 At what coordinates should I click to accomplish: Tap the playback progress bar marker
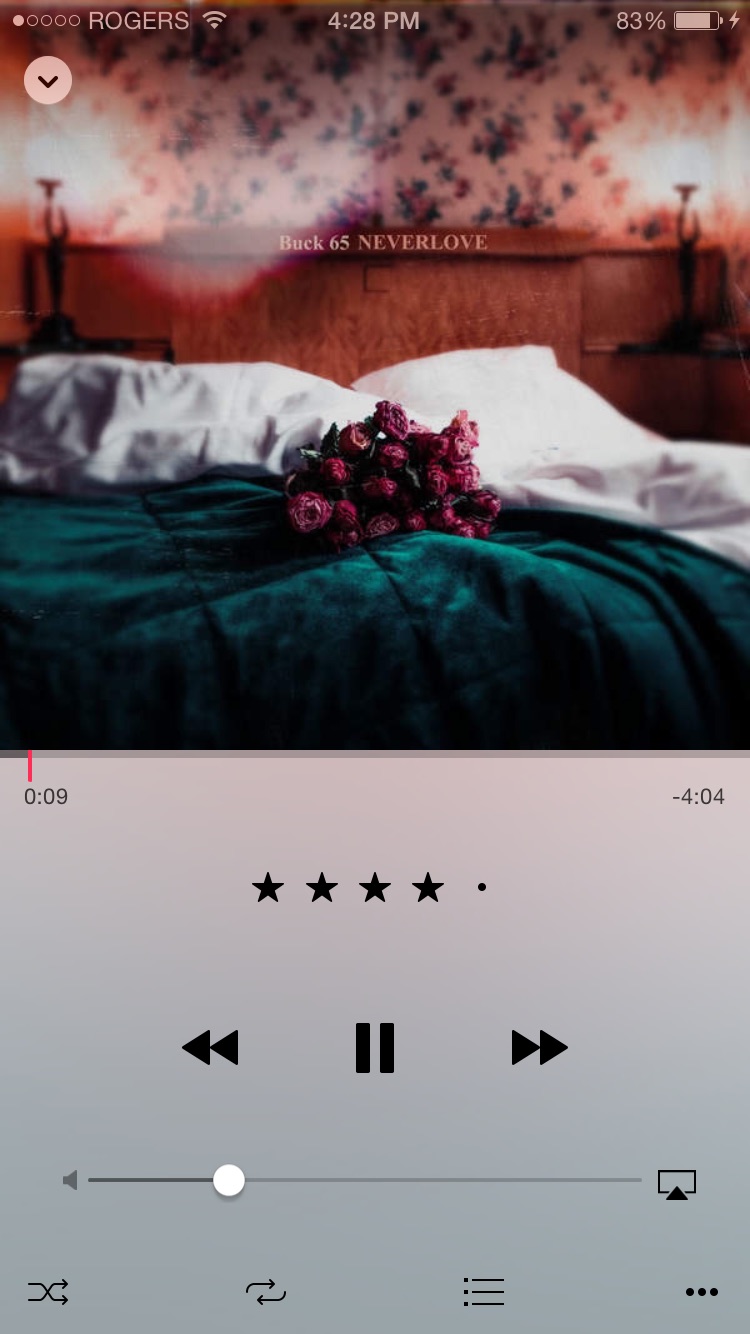tap(30, 766)
